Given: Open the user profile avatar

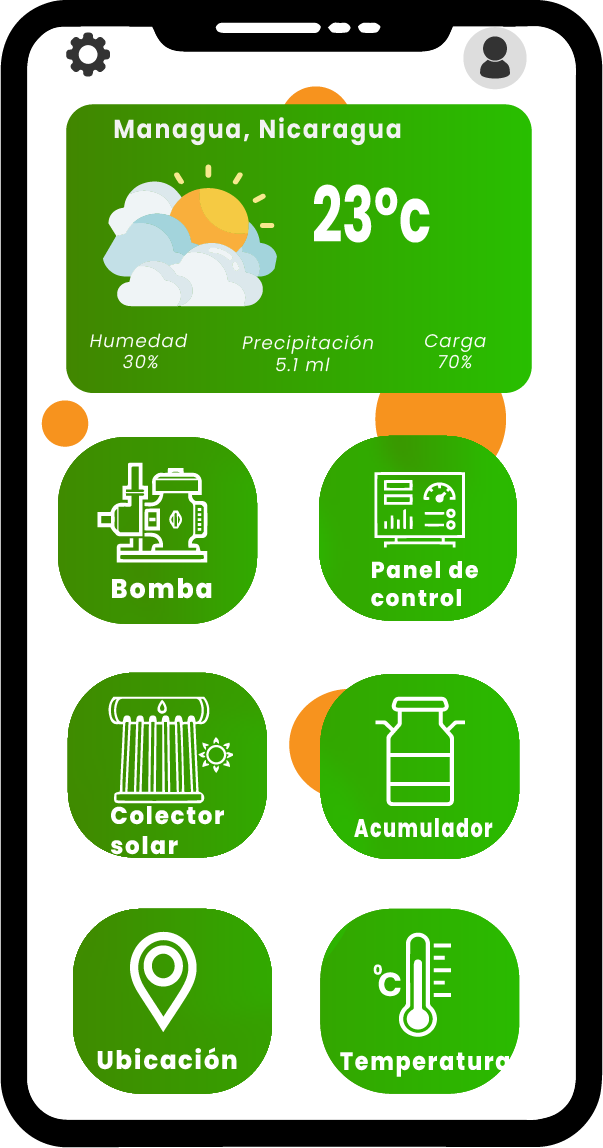Looking at the screenshot, I should pos(495,58).
